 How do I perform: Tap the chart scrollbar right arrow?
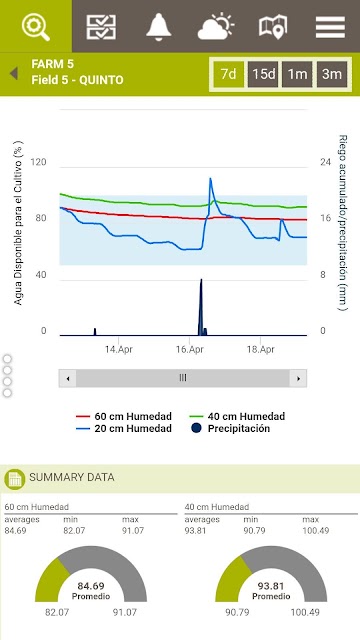pyautogui.click(x=298, y=378)
